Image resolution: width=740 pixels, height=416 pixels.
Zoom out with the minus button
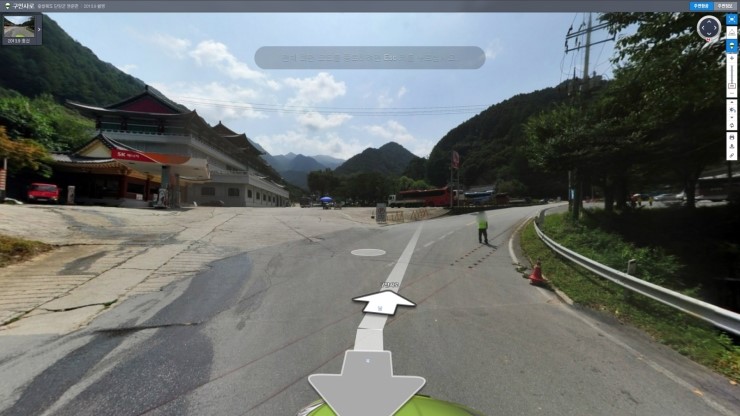tap(731, 95)
